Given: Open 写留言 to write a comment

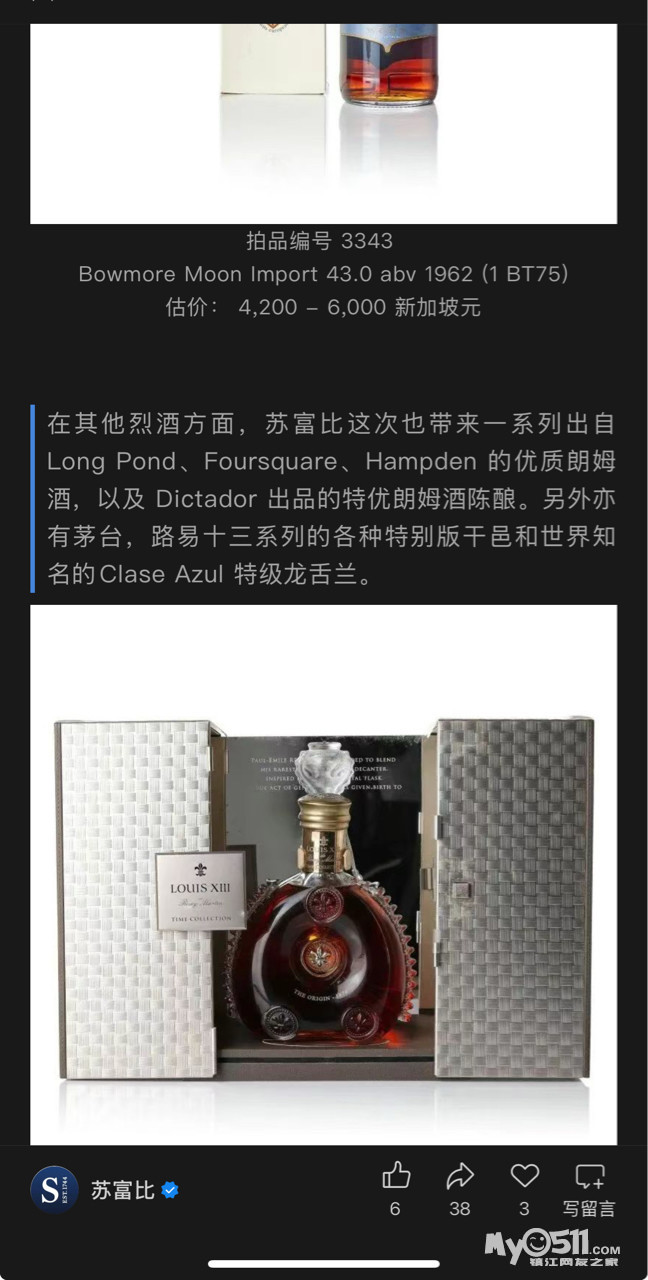Looking at the screenshot, I should tap(590, 1189).
